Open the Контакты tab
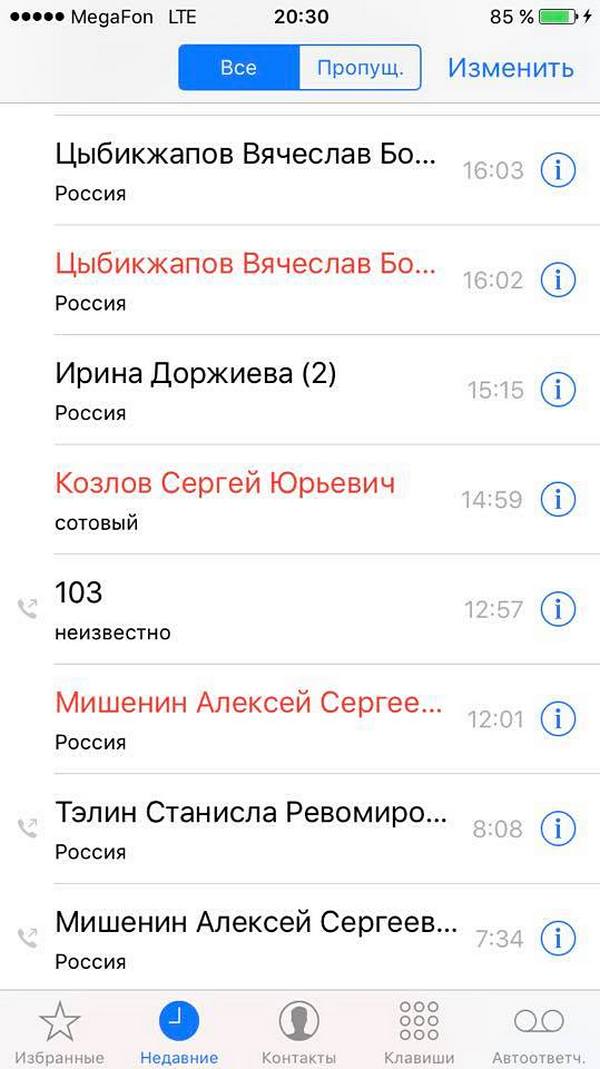 click(299, 1031)
